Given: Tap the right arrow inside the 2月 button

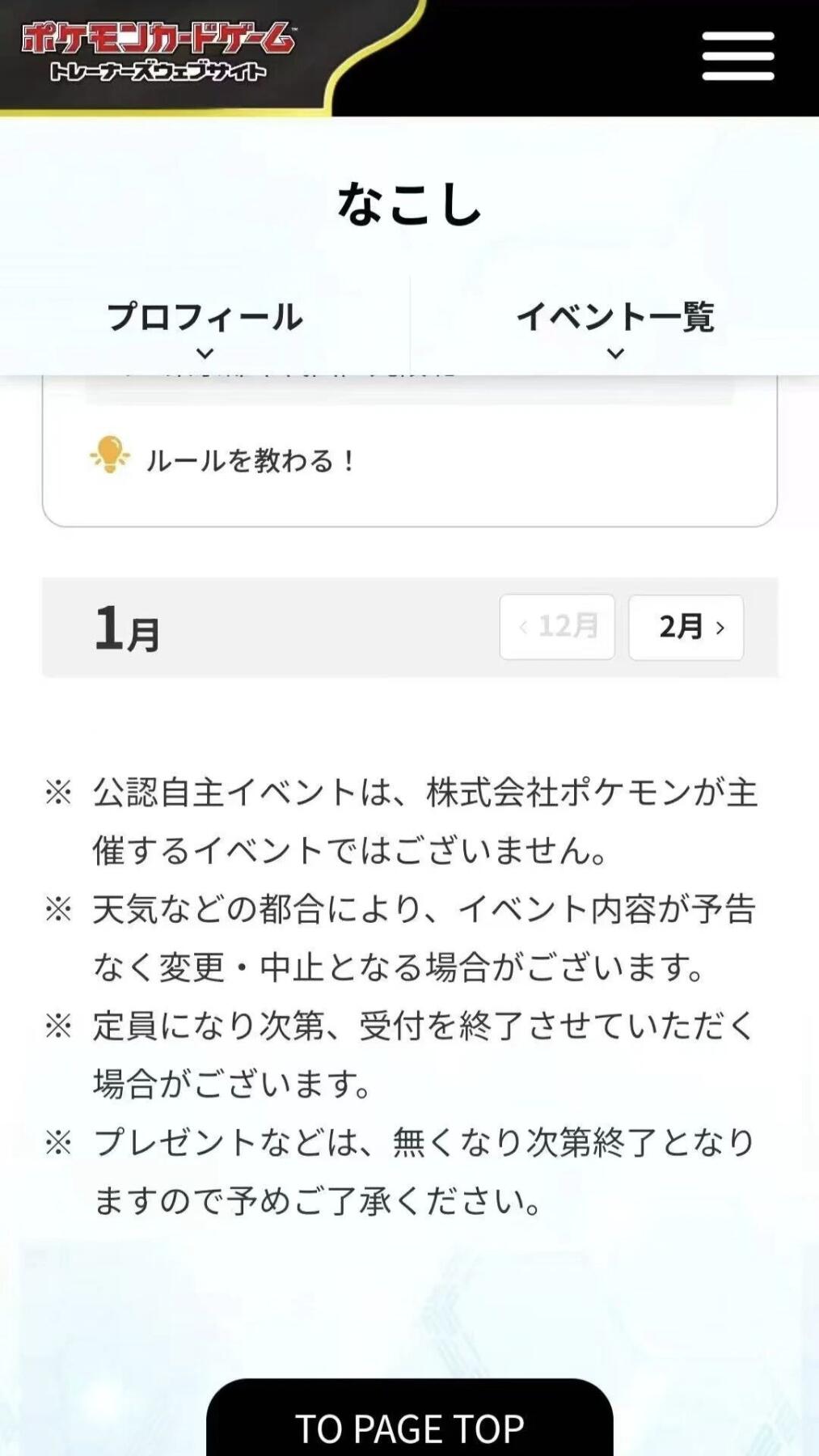Looking at the screenshot, I should (718, 628).
